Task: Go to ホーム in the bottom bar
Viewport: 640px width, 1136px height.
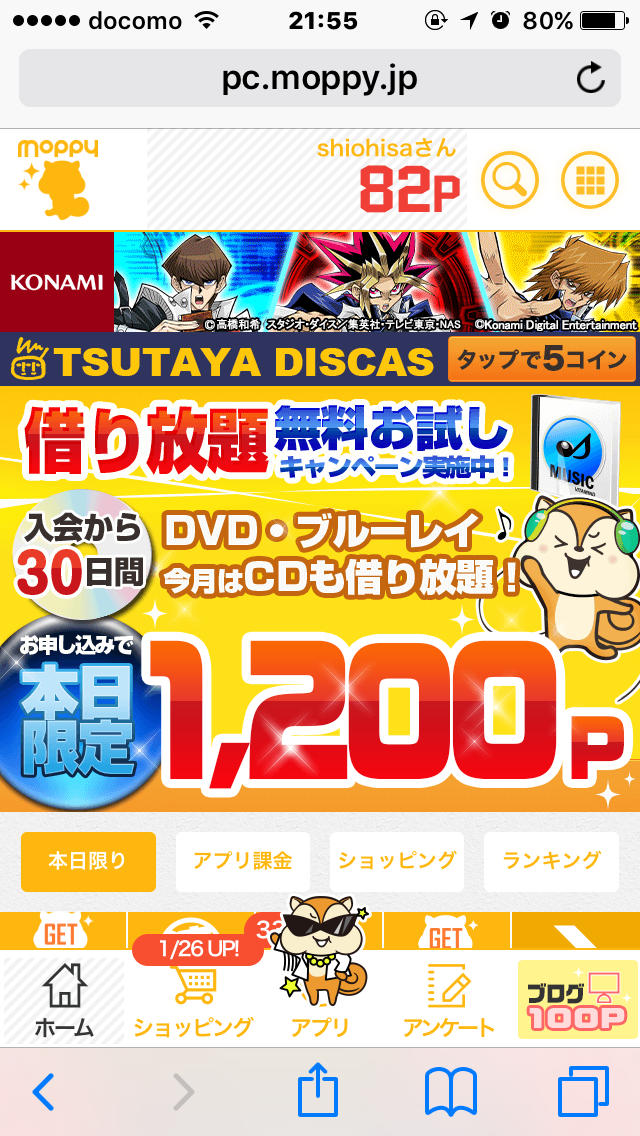Action: click(x=63, y=1000)
